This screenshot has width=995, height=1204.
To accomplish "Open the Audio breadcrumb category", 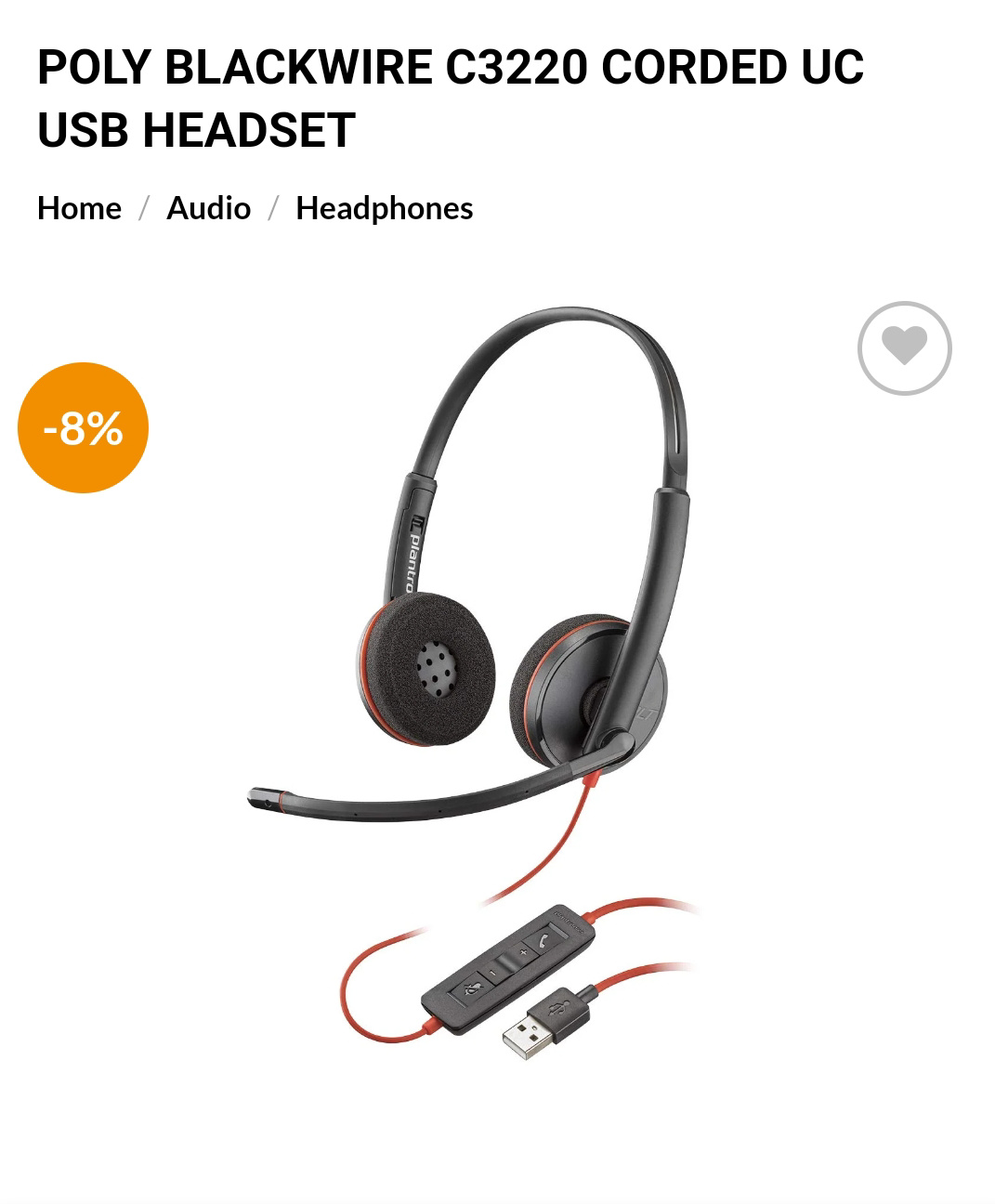I will coord(208,208).
